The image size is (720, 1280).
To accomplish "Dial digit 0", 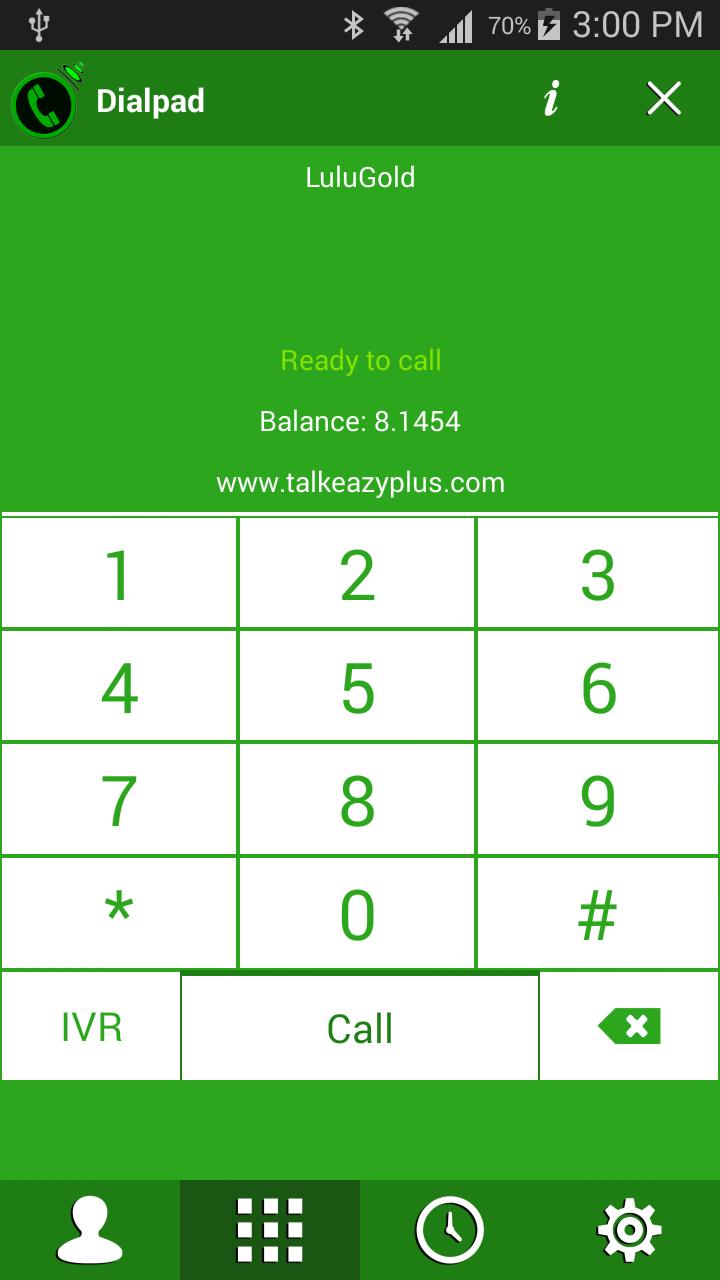I will click(358, 913).
